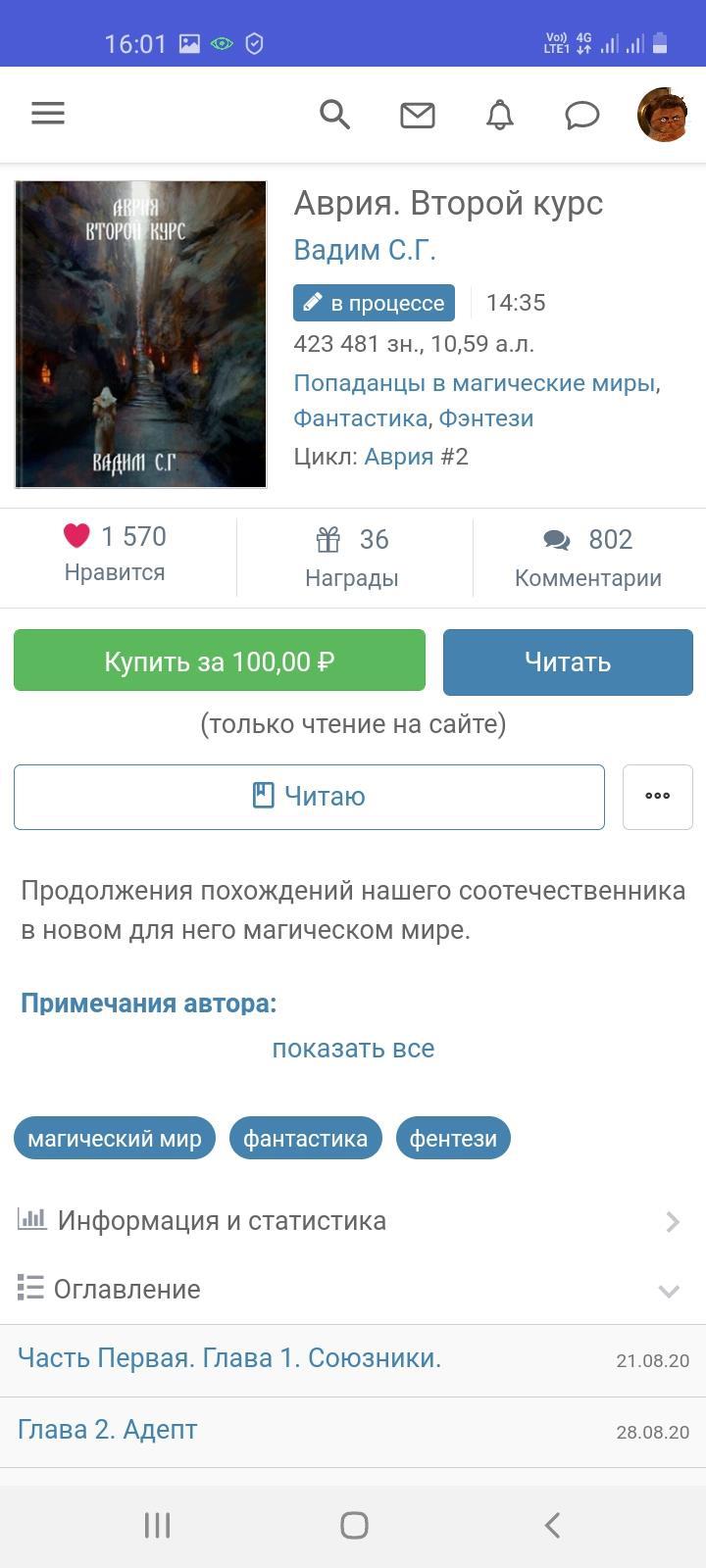
Task: Select the магический мир tag chip
Action: coord(115,1139)
